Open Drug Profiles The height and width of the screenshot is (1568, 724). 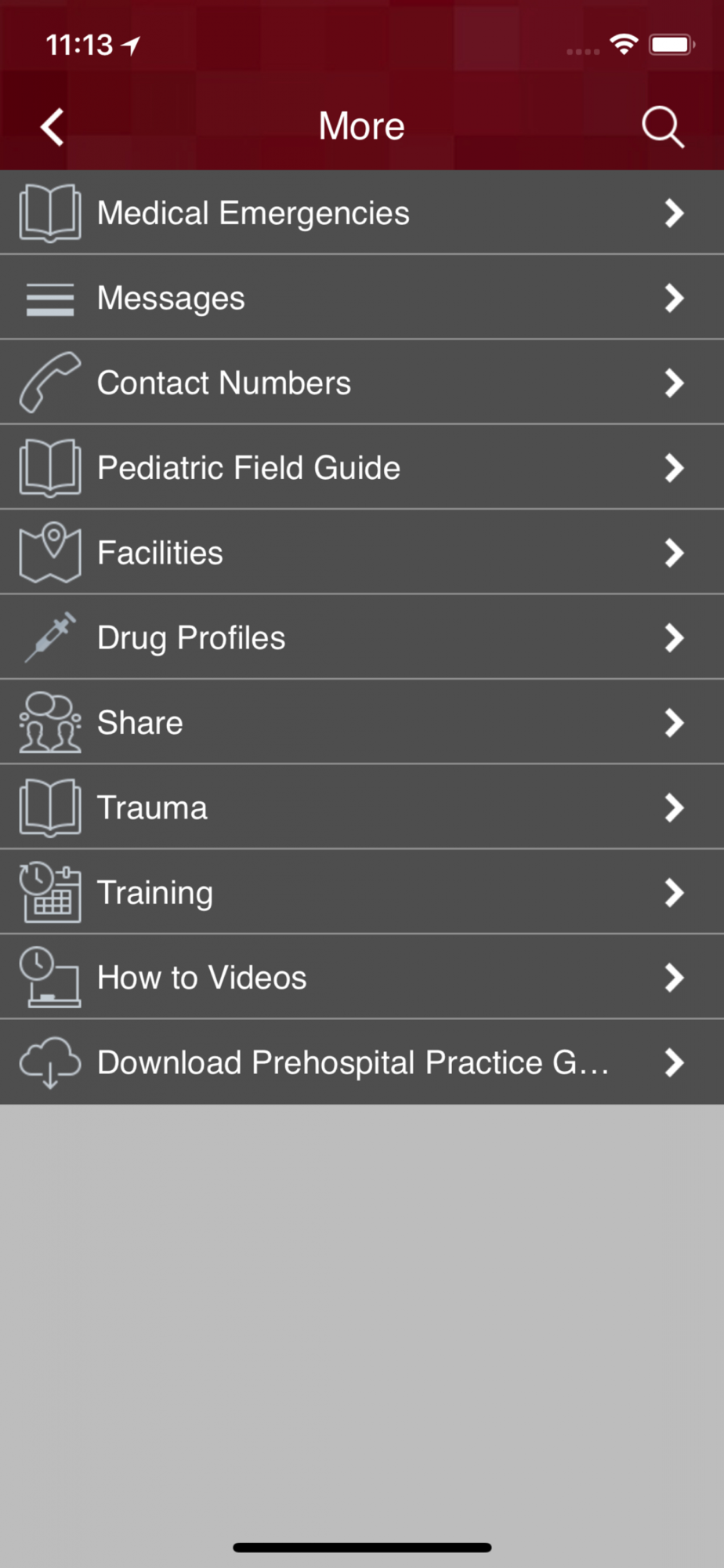pyautogui.click(x=362, y=637)
